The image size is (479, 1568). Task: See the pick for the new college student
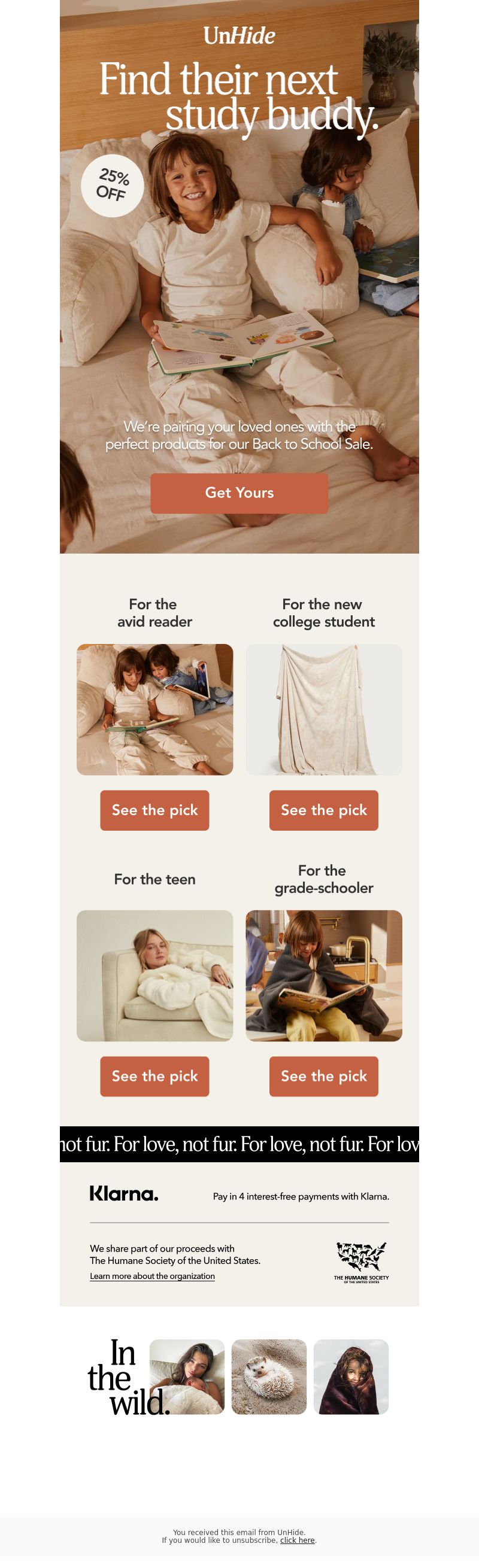324,810
